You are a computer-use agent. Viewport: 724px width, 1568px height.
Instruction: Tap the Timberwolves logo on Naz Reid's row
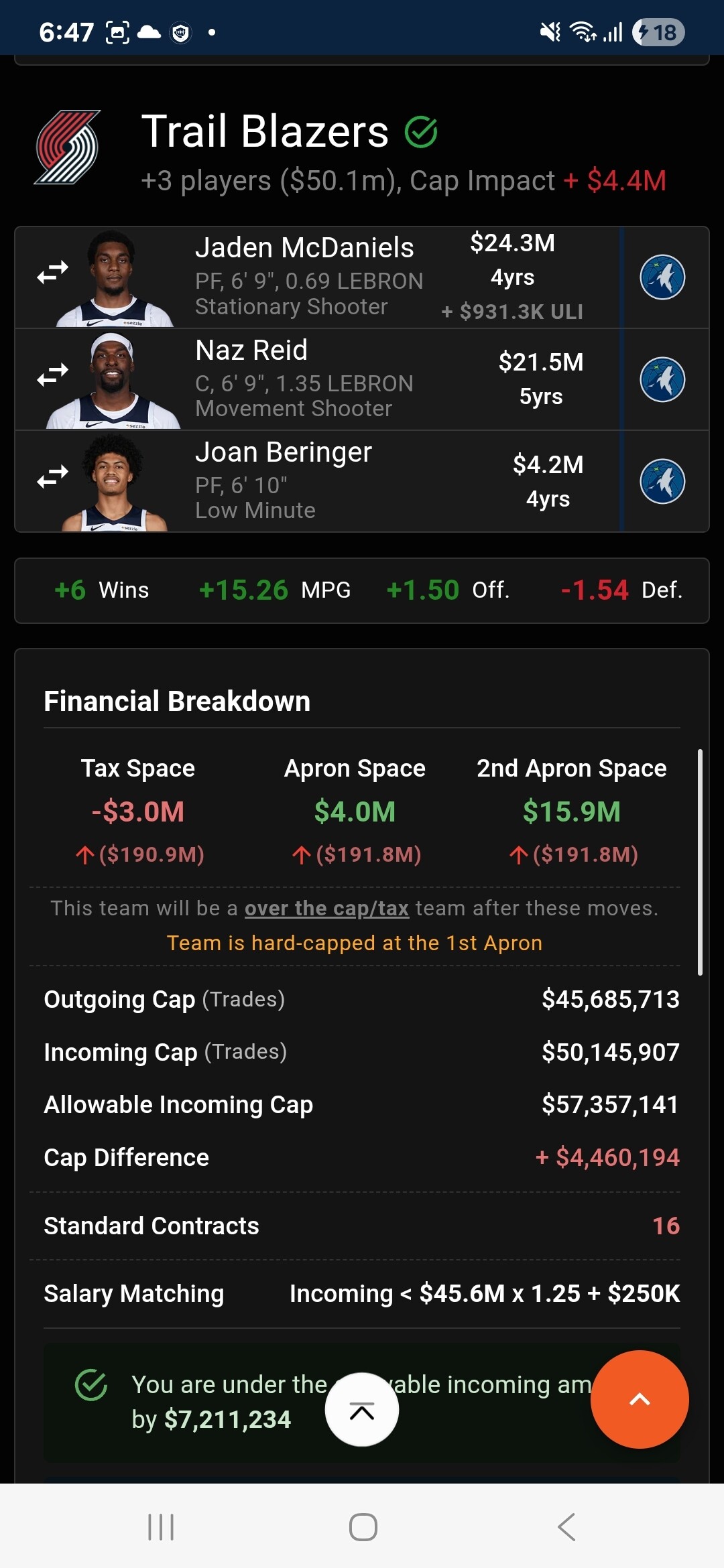tap(662, 379)
